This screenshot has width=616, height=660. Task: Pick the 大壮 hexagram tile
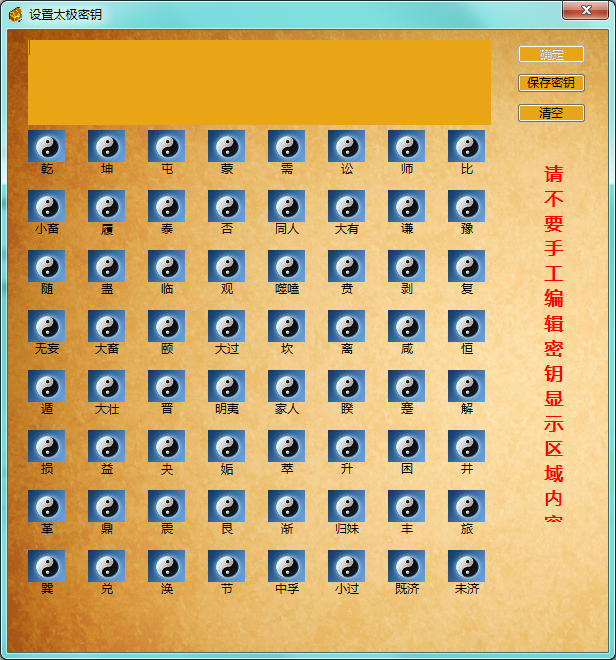click(107, 386)
